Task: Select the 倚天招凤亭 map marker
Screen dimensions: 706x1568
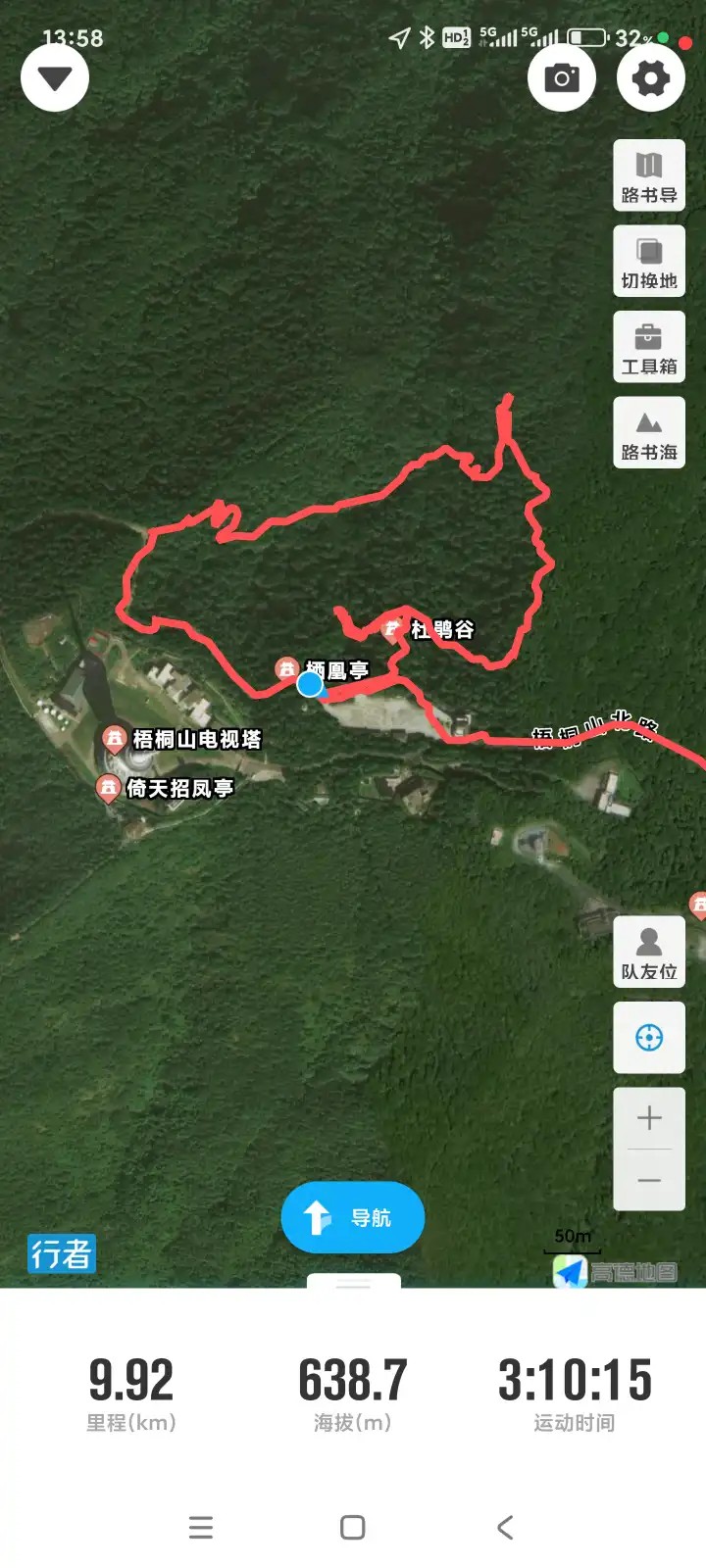Action: [x=109, y=787]
